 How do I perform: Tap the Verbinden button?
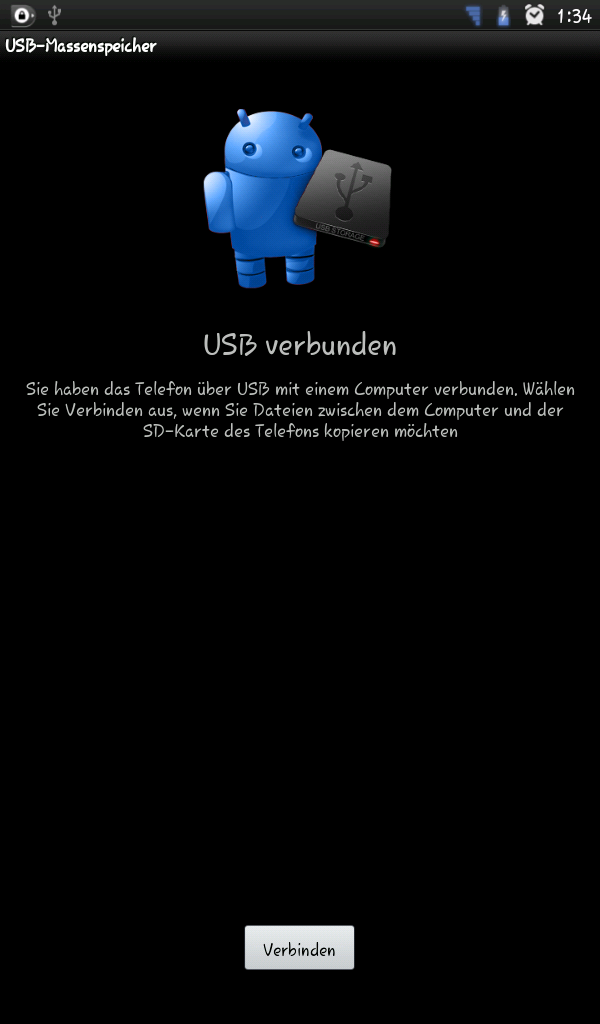point(299,948)
